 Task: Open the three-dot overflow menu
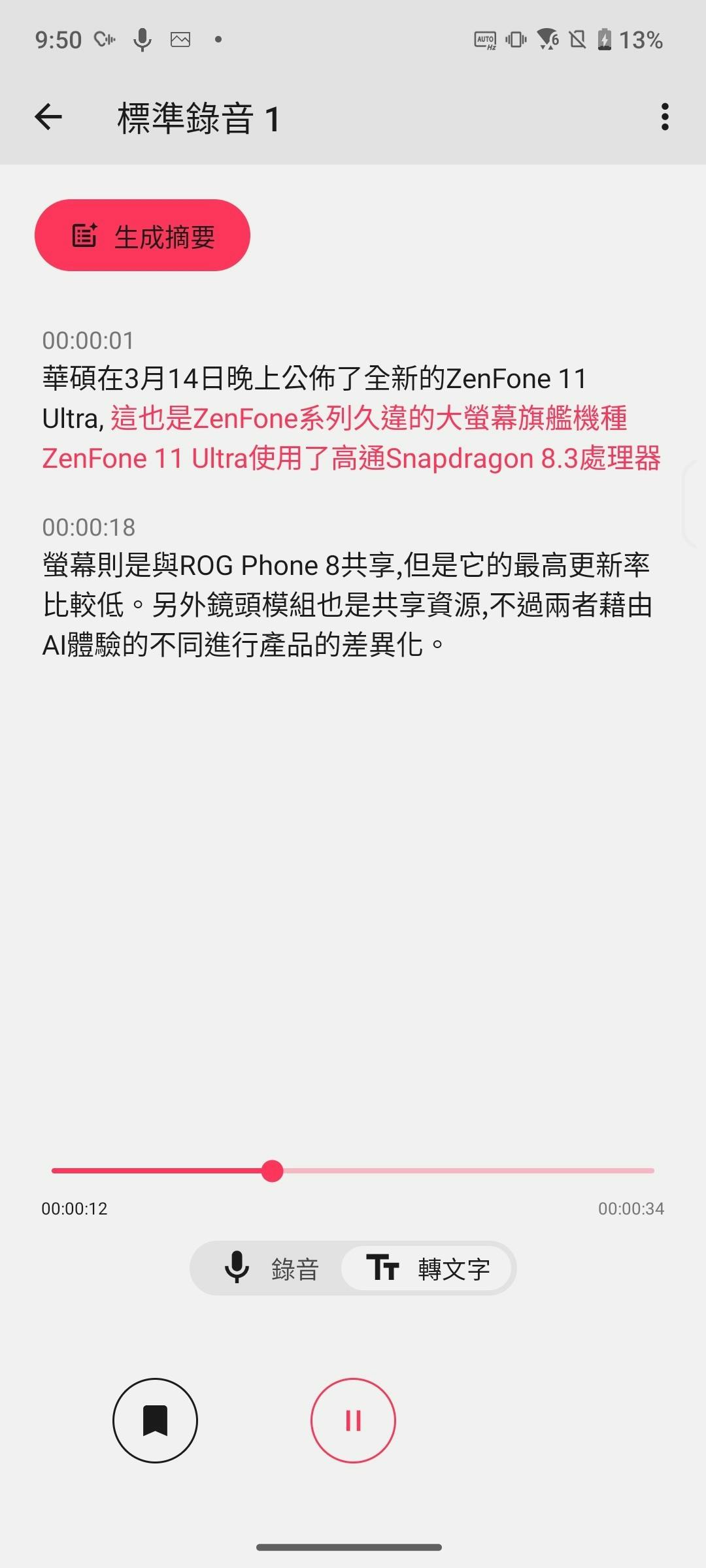click(x=665, y=117)
